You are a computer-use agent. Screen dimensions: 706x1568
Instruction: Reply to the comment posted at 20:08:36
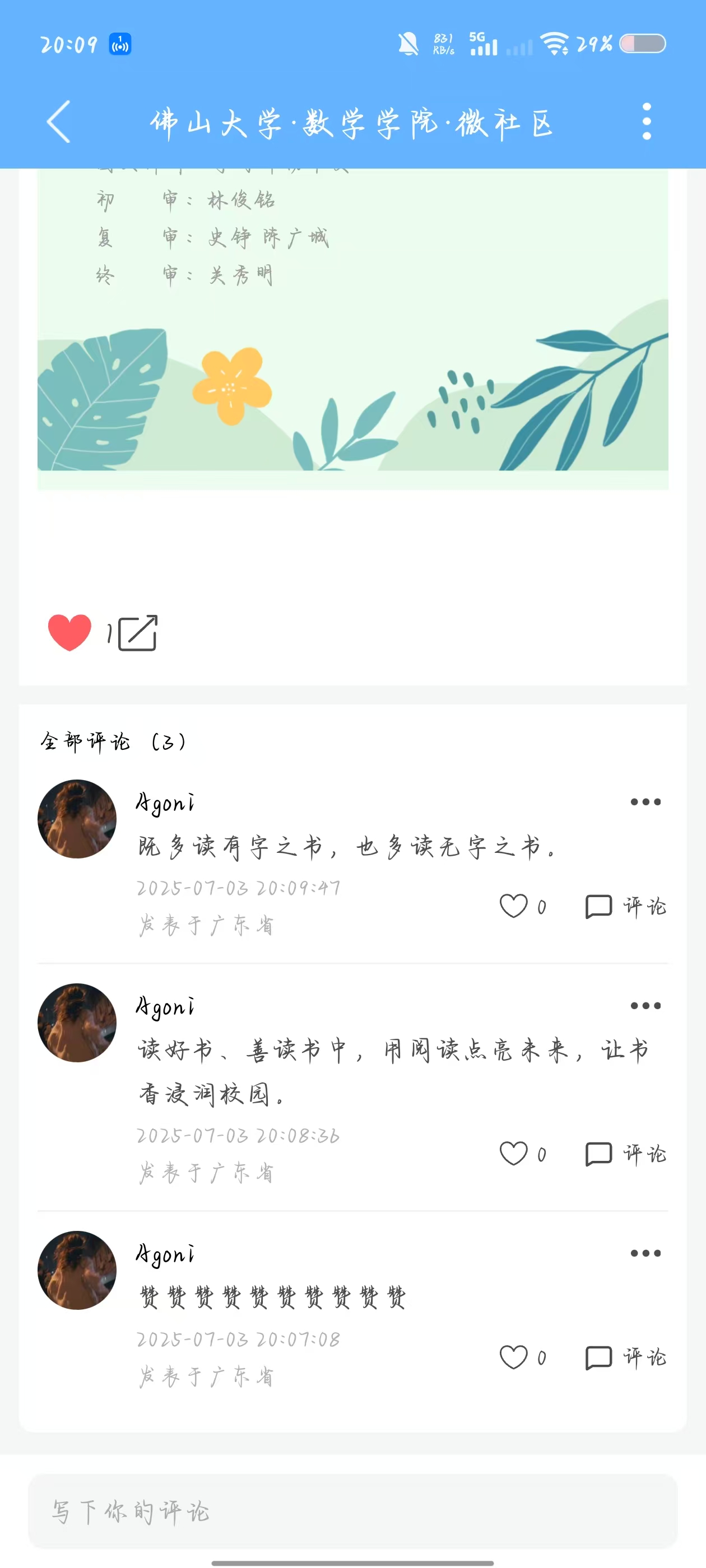coord(625,1154)
